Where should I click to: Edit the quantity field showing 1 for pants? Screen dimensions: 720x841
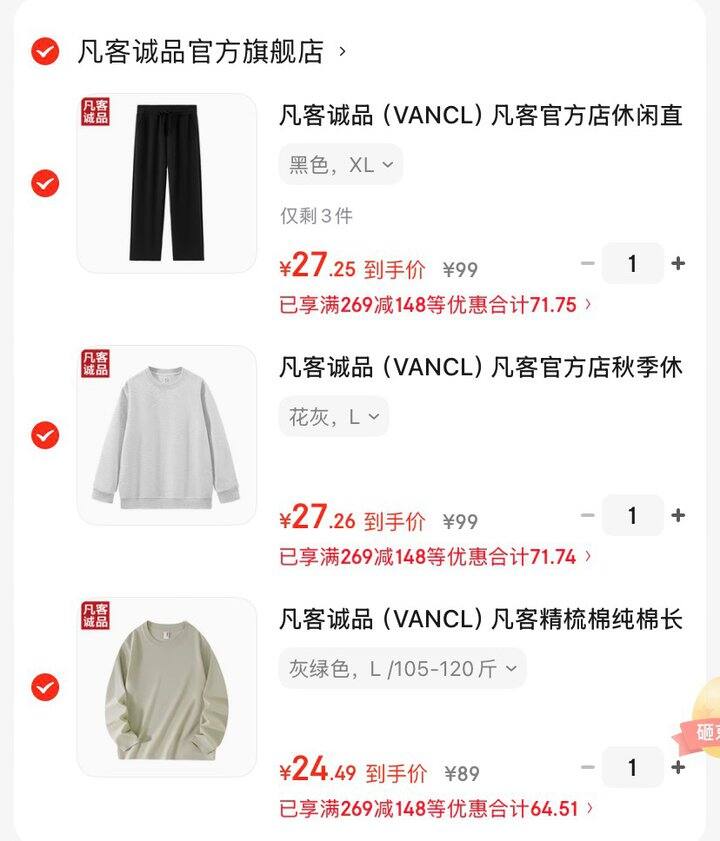point(634,263)
